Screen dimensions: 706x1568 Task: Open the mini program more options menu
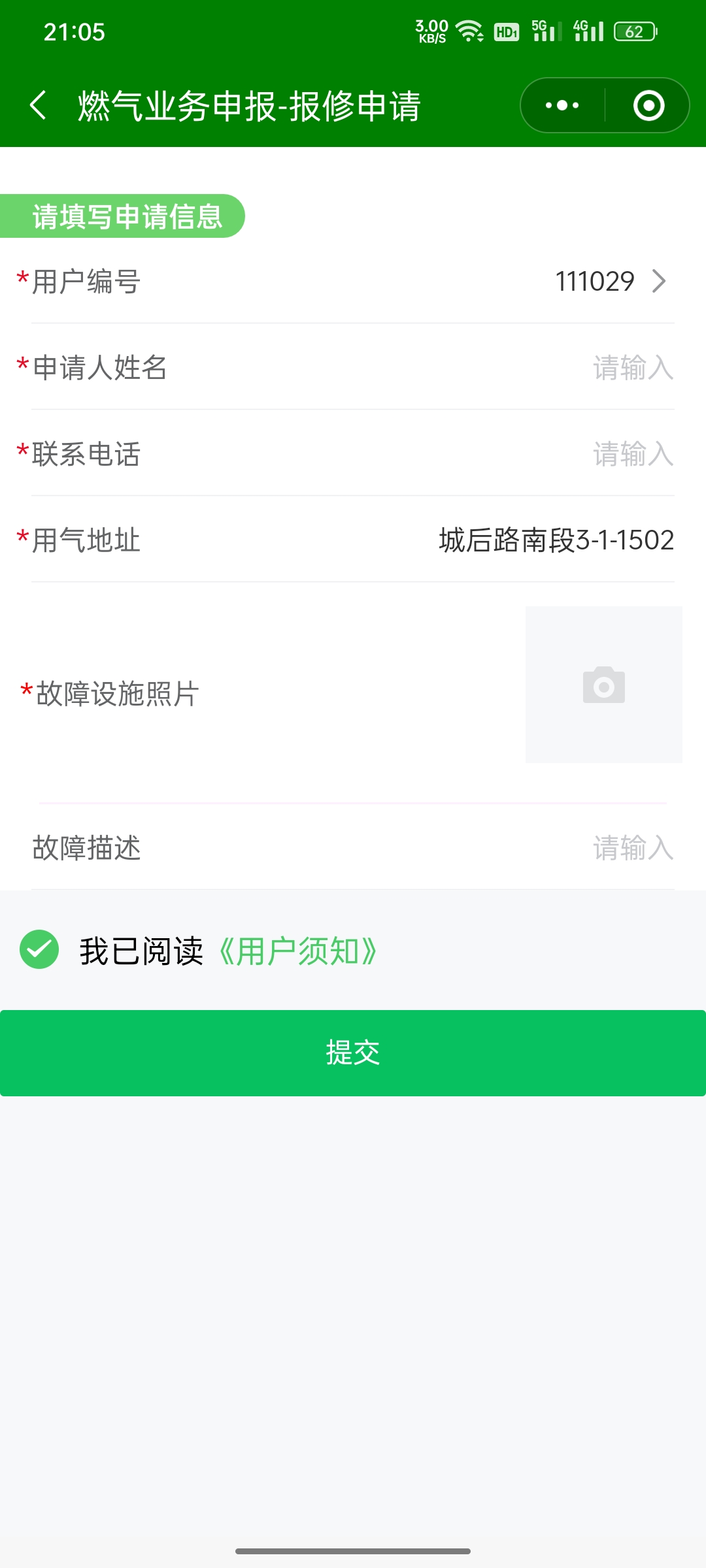[x=562, y=105]
